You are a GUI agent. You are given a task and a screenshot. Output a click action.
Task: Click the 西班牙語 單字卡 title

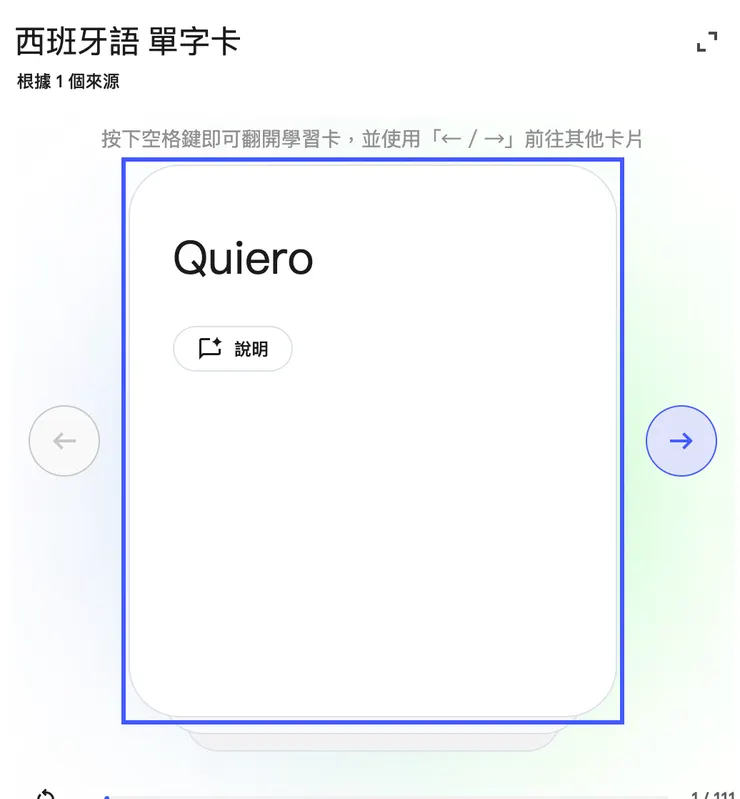(128, 42)
